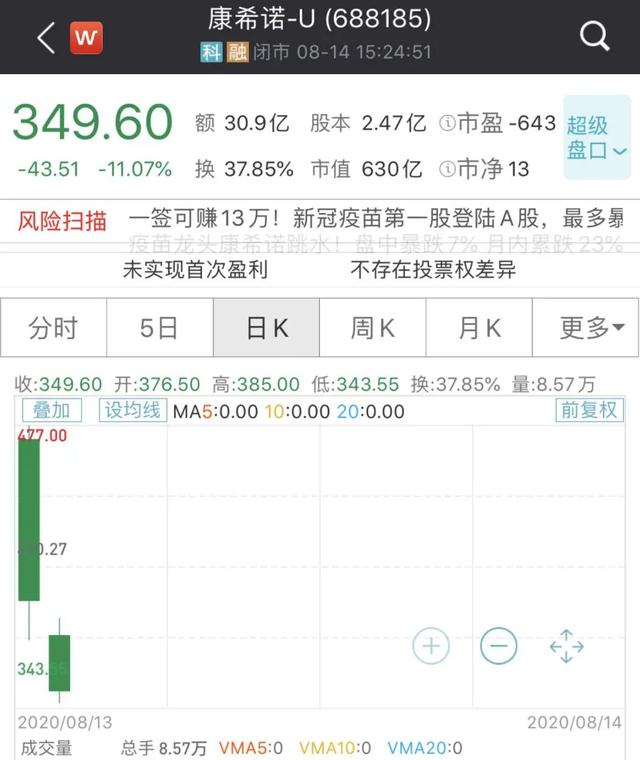The image size is (640, 760).
Task: Switch to the 5日 chart tab
Action: coord(159,328)
